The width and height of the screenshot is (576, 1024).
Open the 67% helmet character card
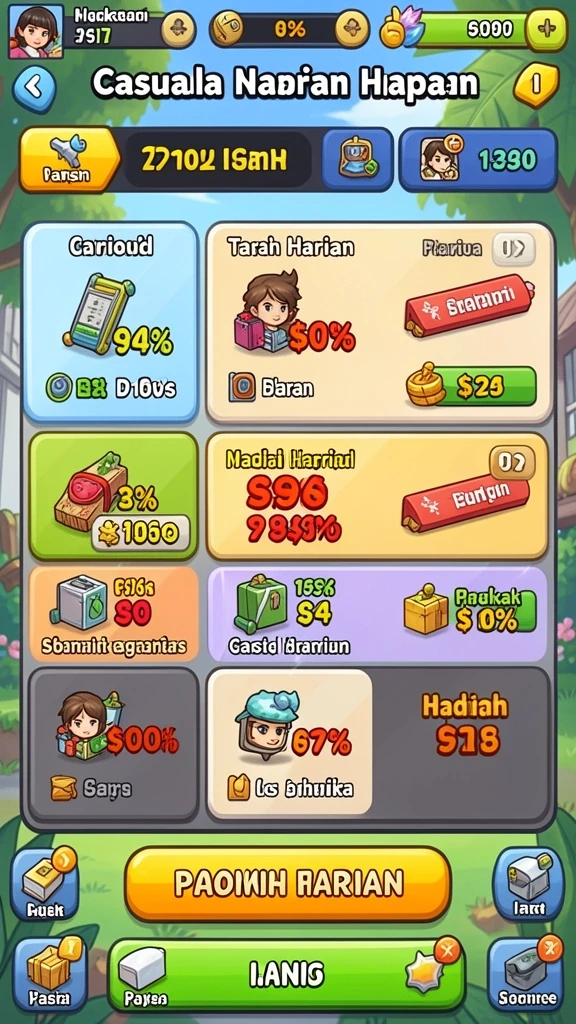(290, 743)
